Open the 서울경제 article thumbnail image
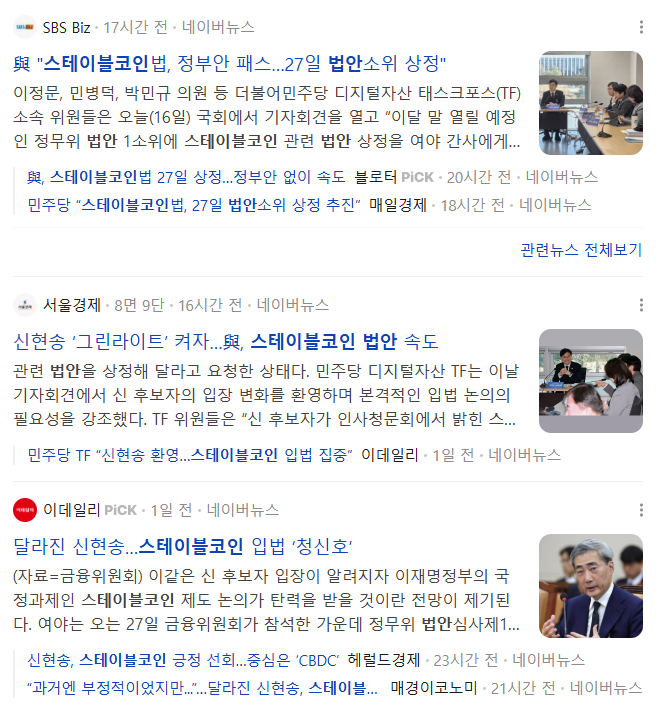656x704 pixels. tap(590, 381)
